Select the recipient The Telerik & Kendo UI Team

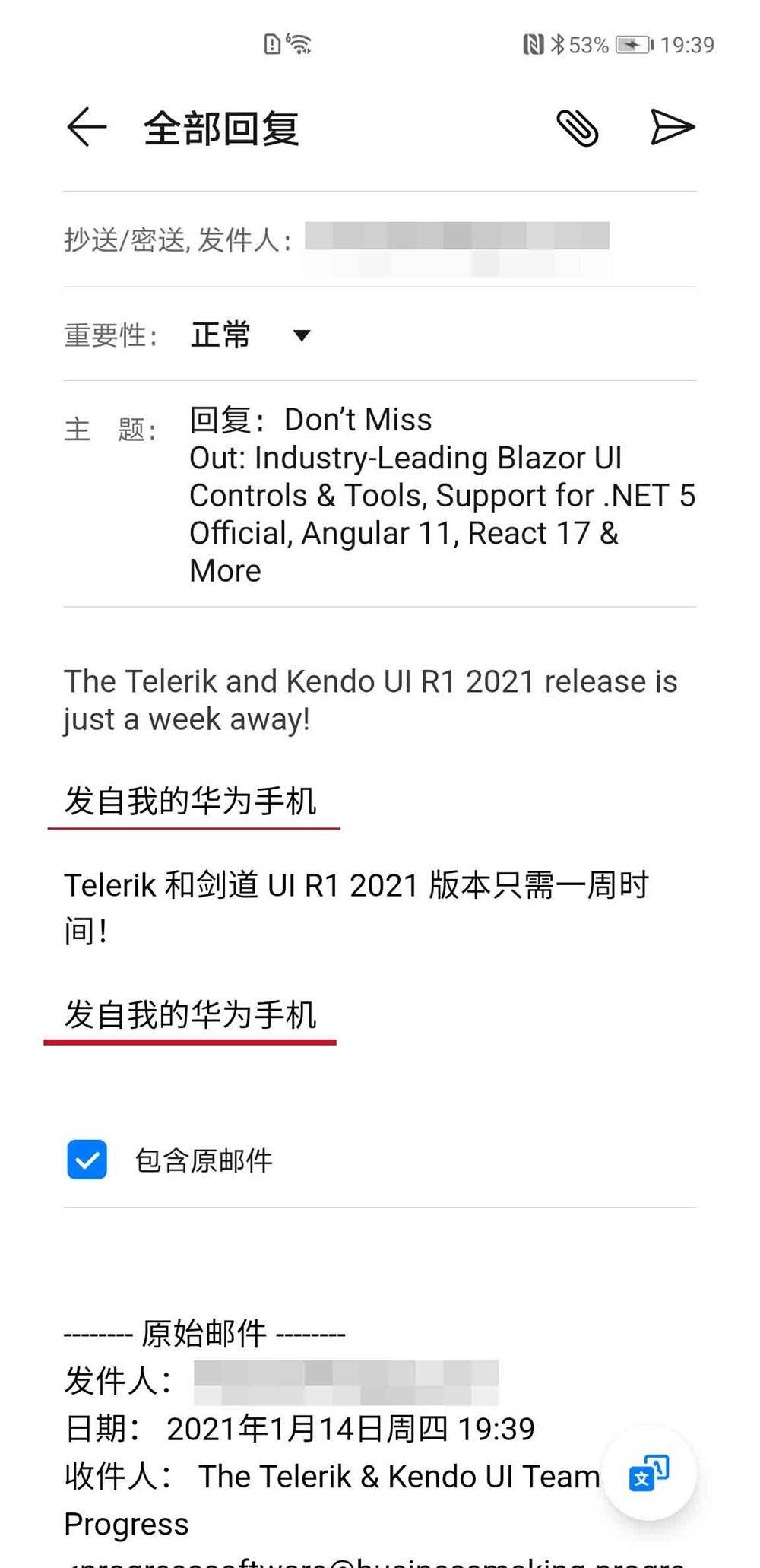coord(399,1475)
